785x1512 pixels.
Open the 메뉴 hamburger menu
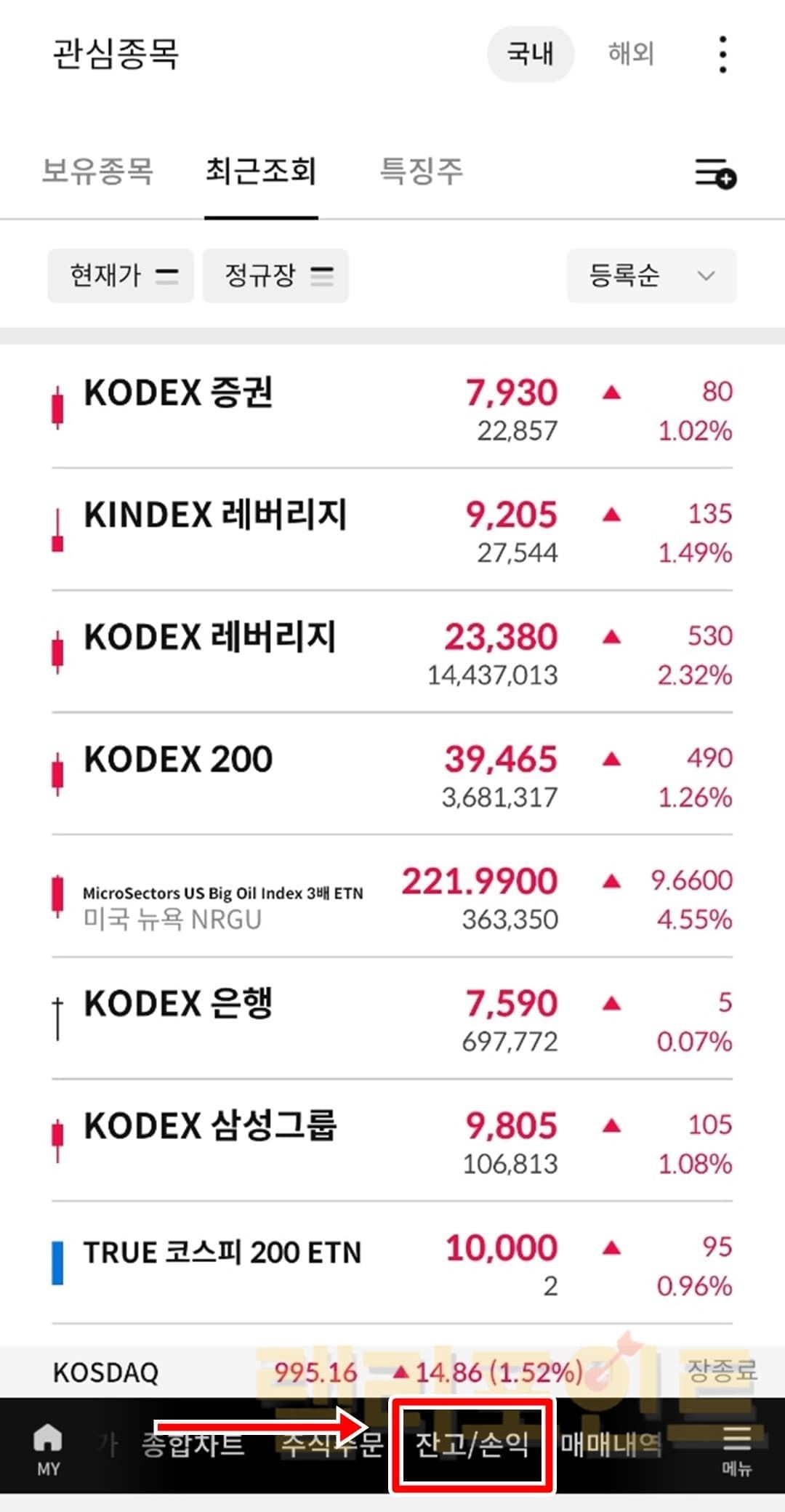click(736, 1448)
